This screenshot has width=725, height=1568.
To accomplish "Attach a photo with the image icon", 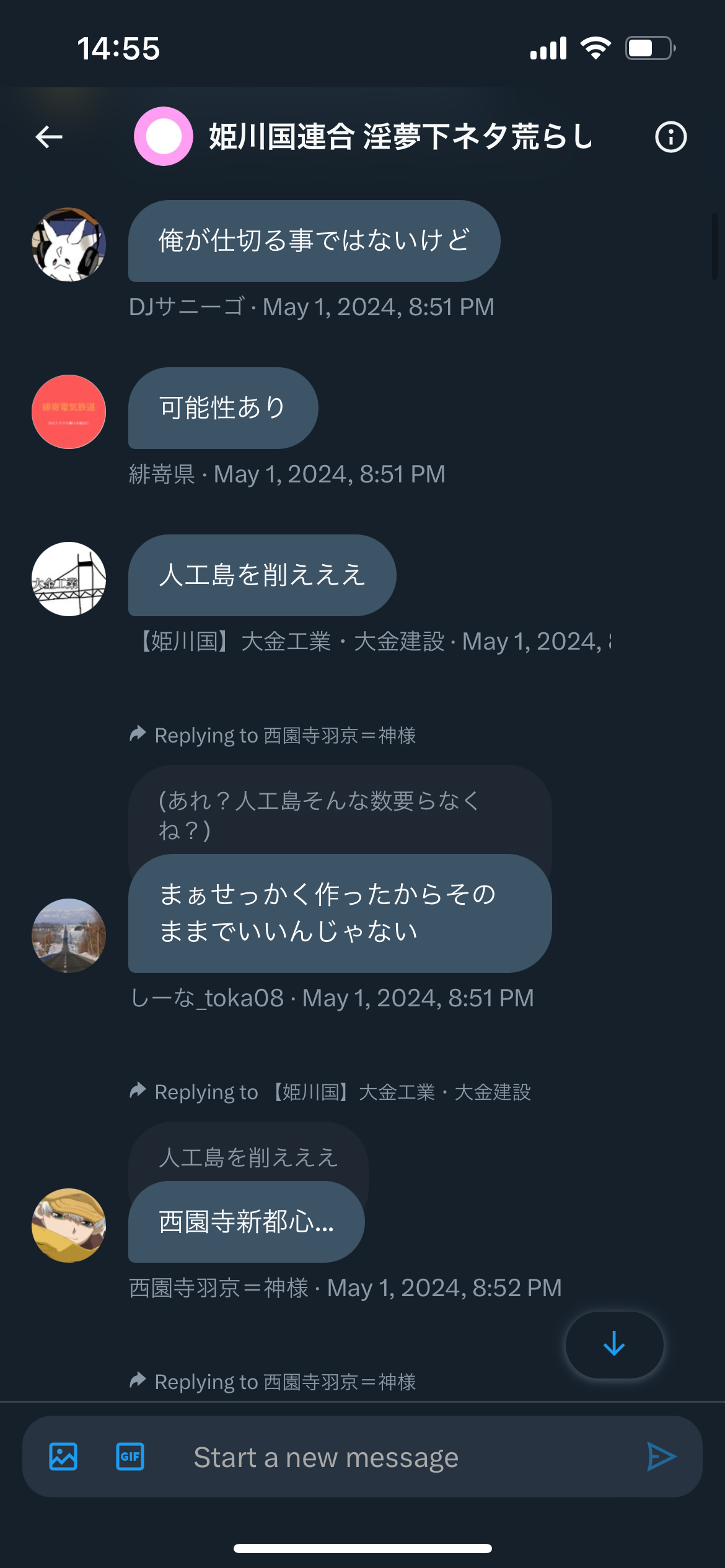I will (x=63, y=1457).
